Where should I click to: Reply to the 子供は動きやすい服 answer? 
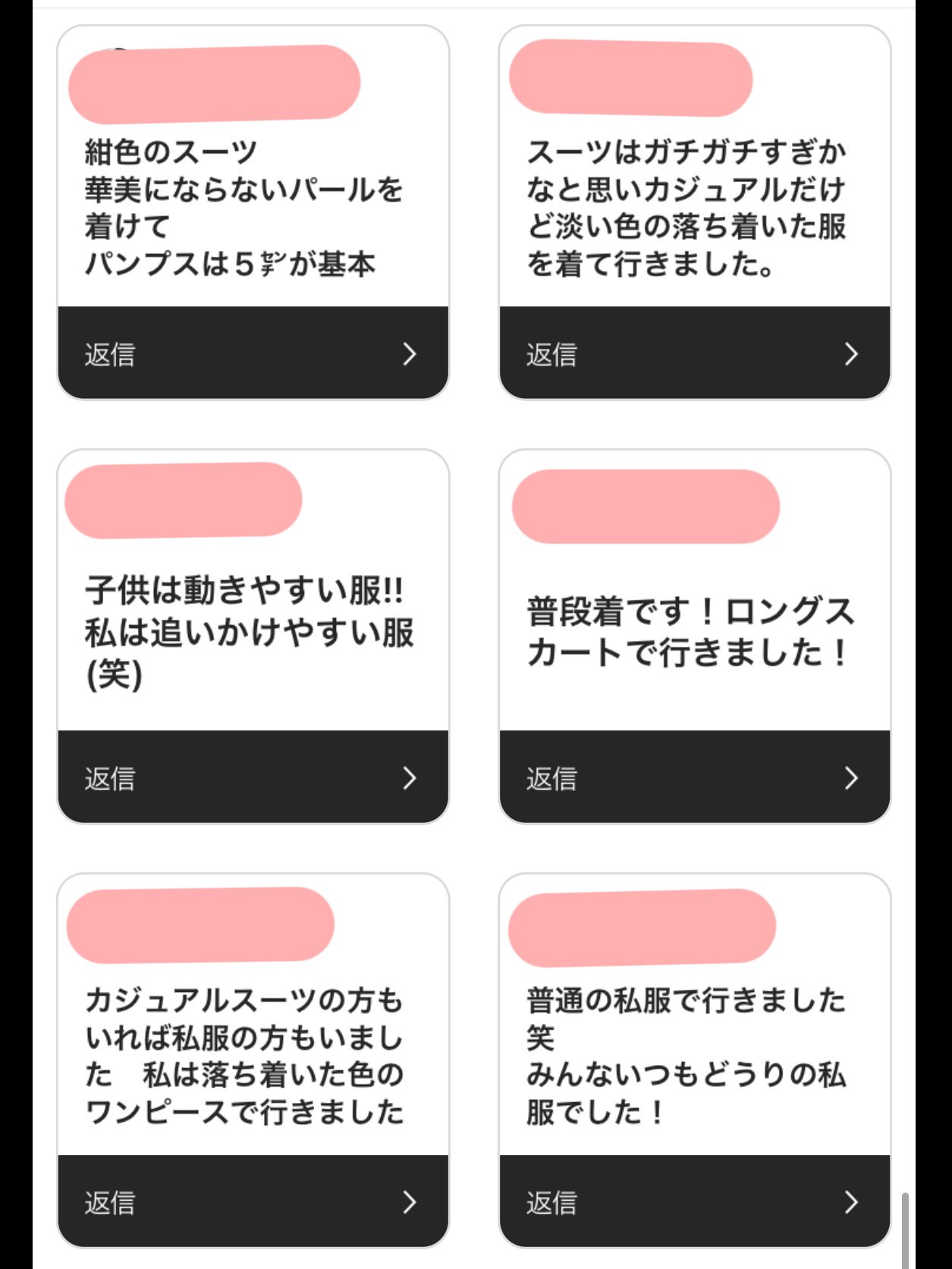tap(253, 777)
